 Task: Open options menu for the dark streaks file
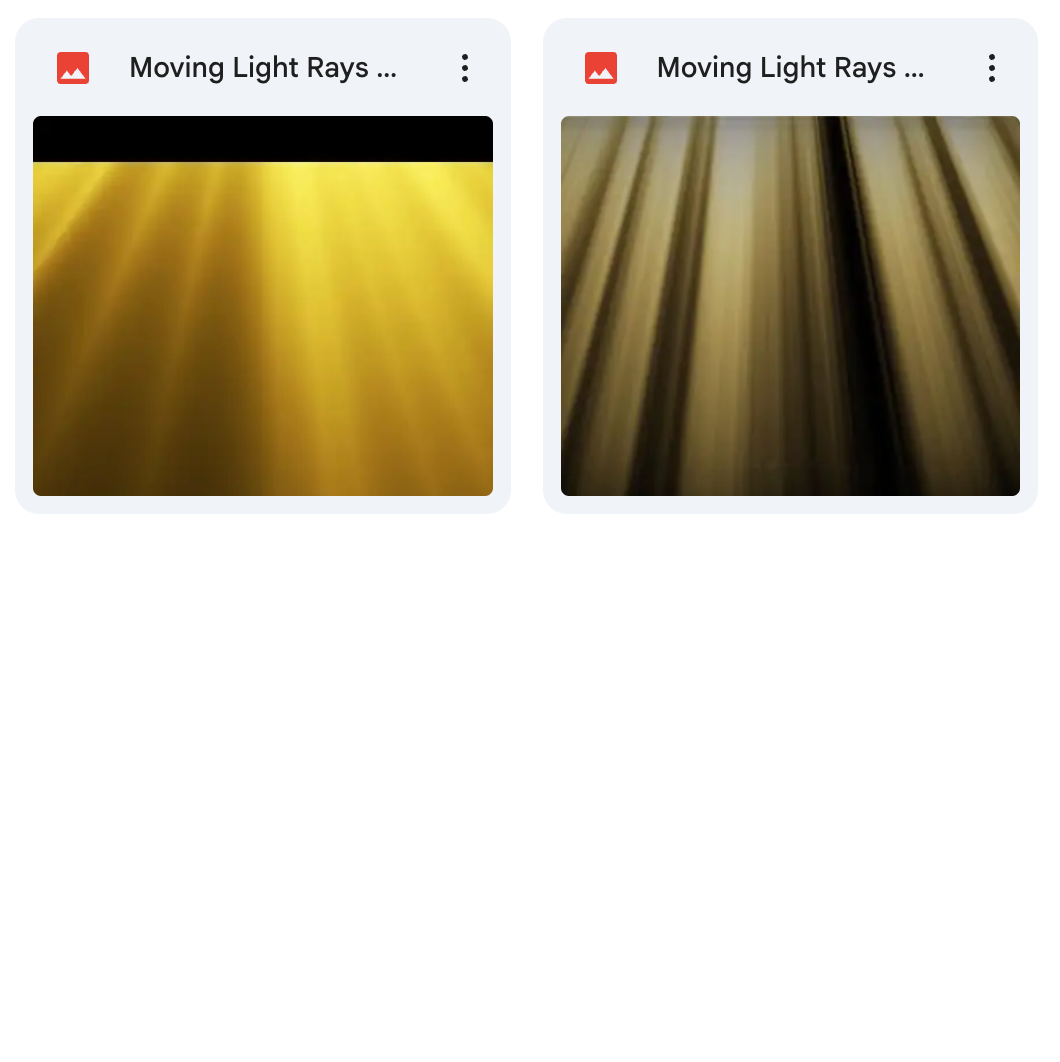tap(991, 68)
